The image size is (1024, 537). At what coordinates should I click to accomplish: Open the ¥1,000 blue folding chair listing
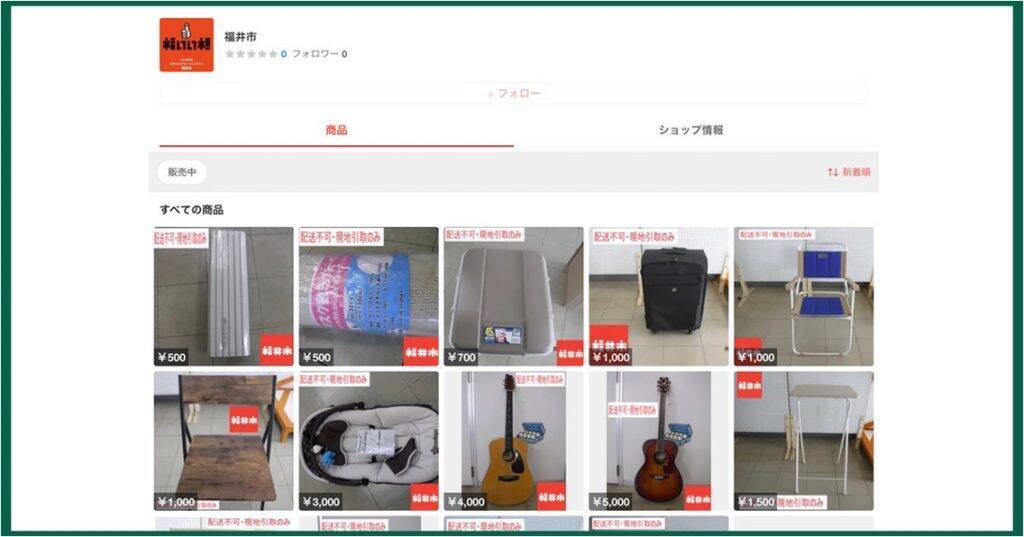pos(803,296)
